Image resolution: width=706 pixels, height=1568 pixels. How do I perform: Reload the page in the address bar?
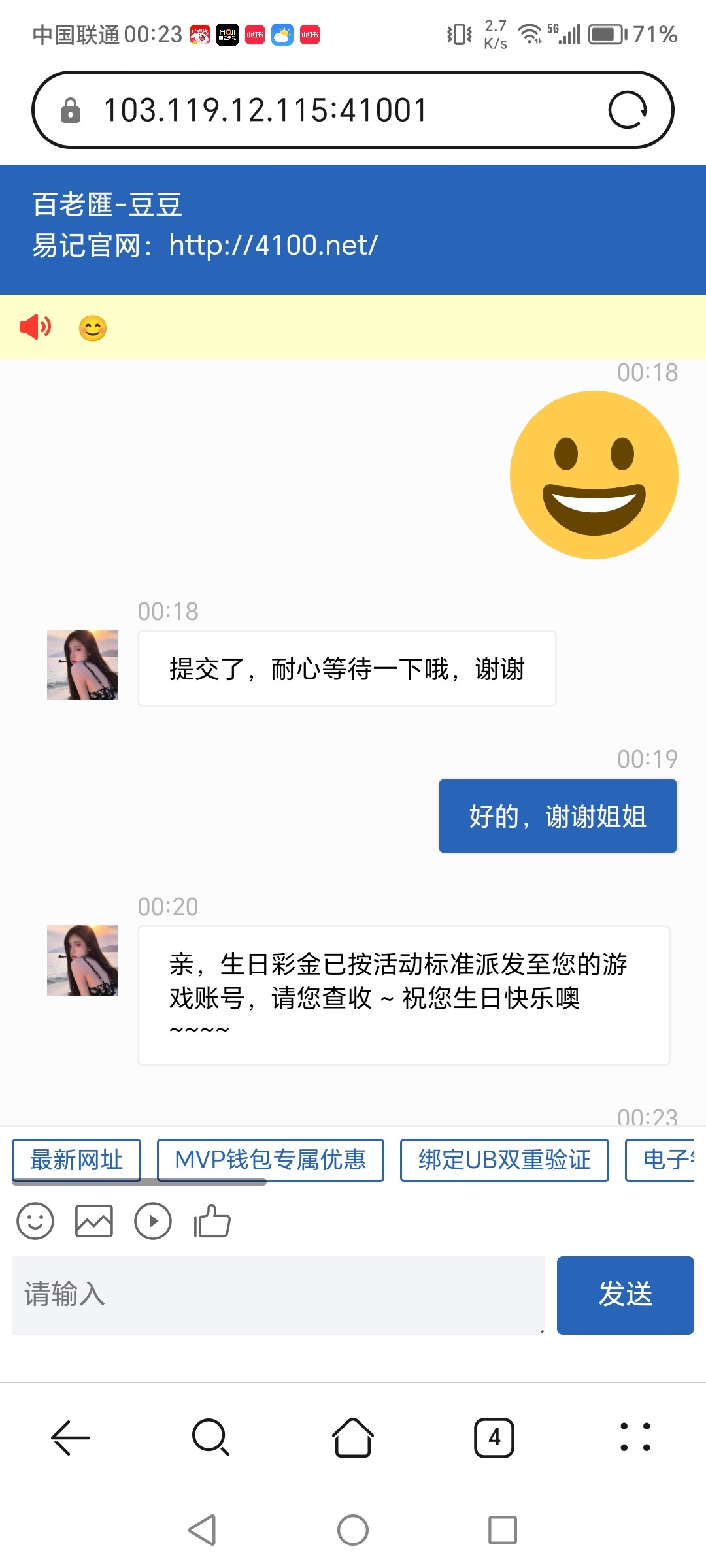627,110
